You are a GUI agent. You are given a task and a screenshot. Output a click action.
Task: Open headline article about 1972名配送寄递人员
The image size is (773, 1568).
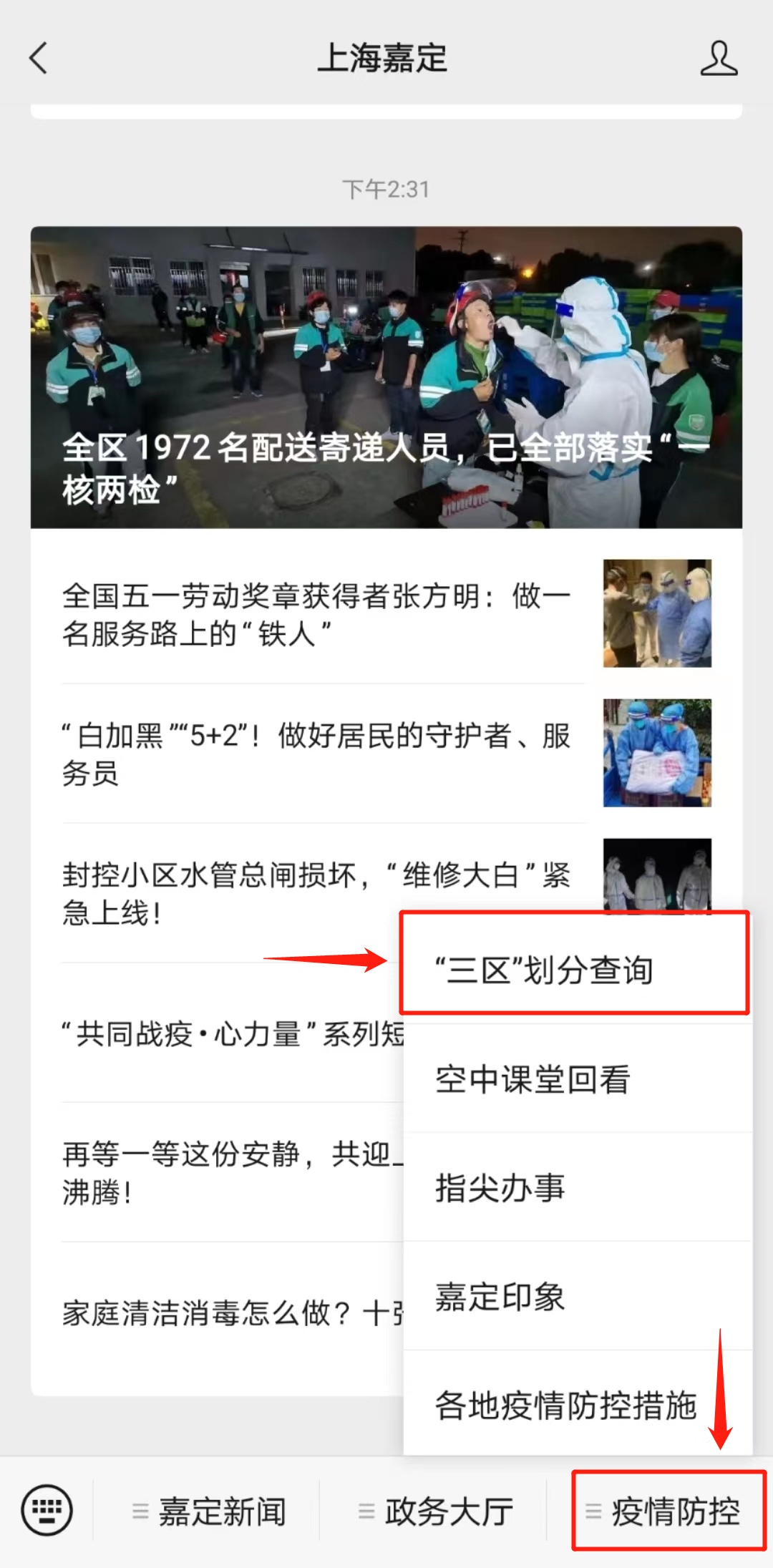(386, 378)
